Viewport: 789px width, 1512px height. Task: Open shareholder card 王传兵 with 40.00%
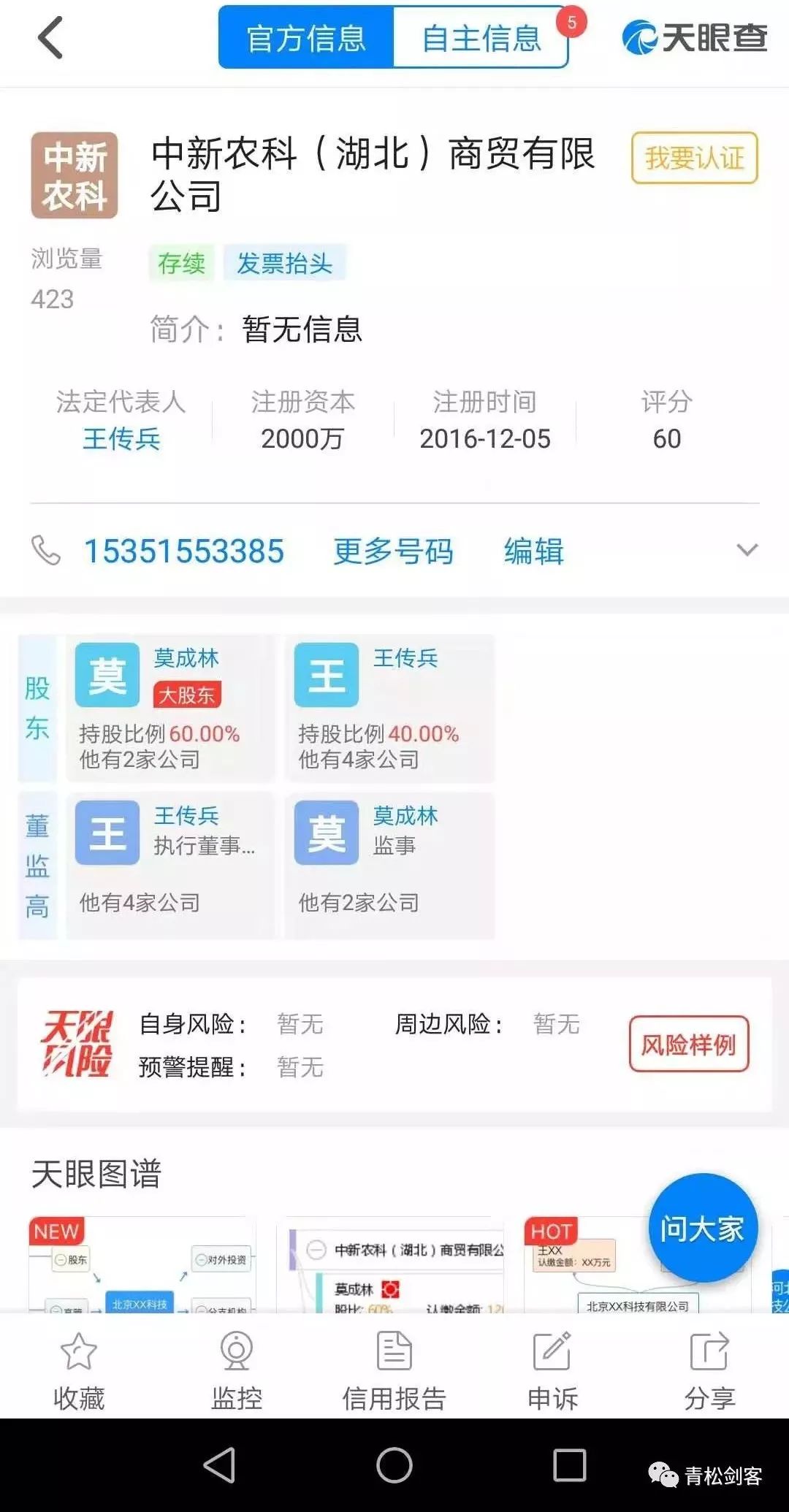389,707
